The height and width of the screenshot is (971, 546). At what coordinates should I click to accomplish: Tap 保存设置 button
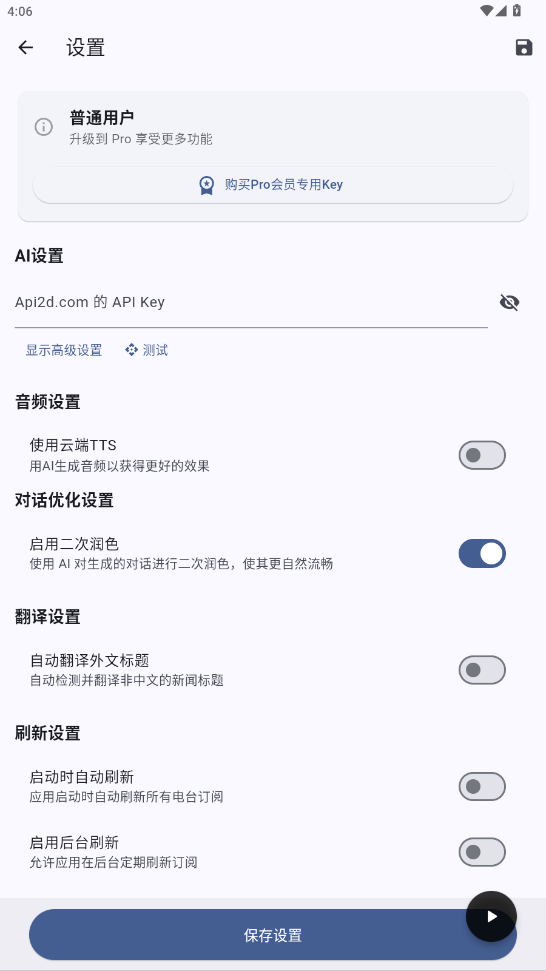(x=273, y=934)
